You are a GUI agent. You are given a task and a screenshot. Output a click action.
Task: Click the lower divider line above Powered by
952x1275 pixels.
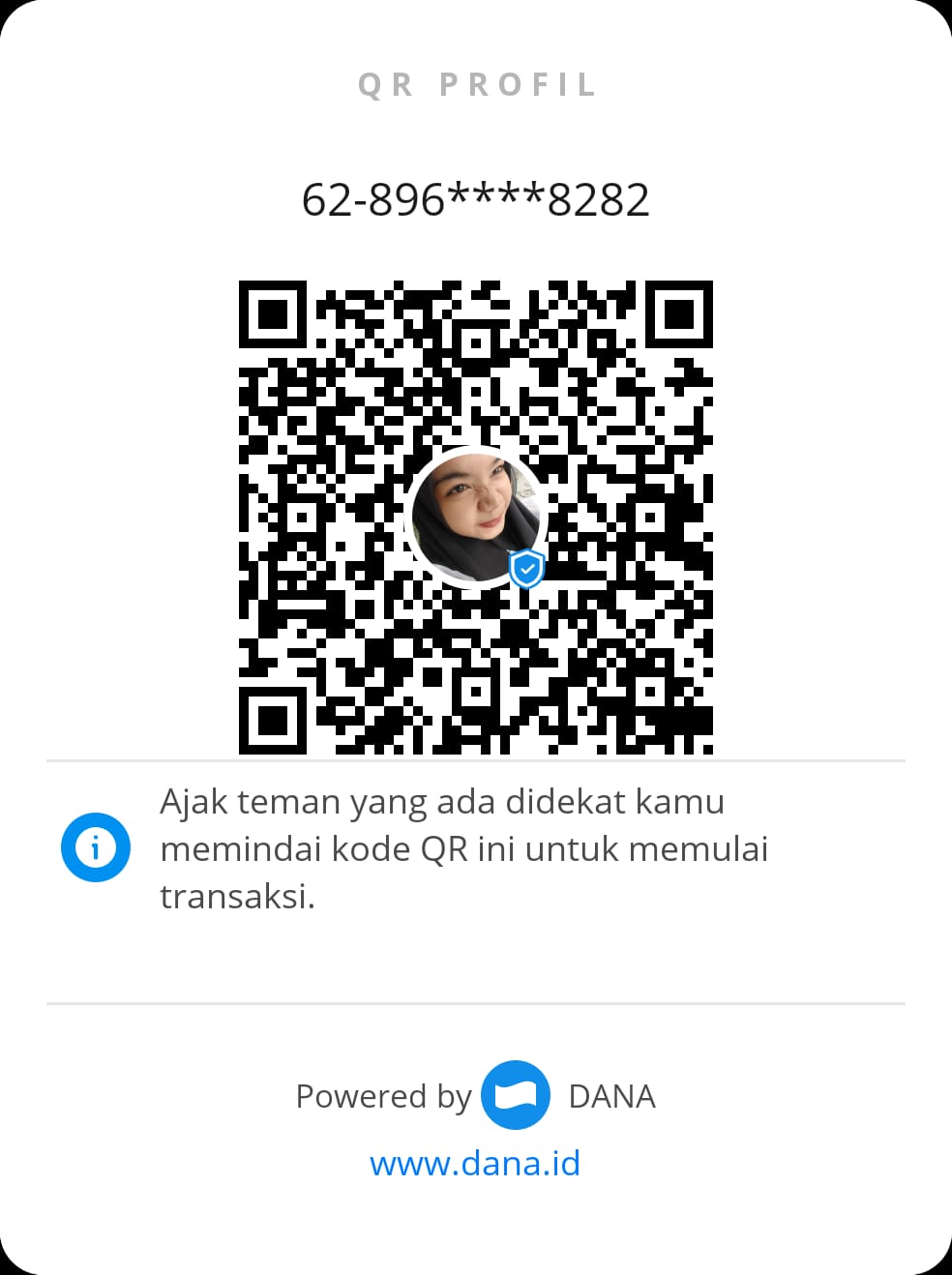tap(476, 1003)
